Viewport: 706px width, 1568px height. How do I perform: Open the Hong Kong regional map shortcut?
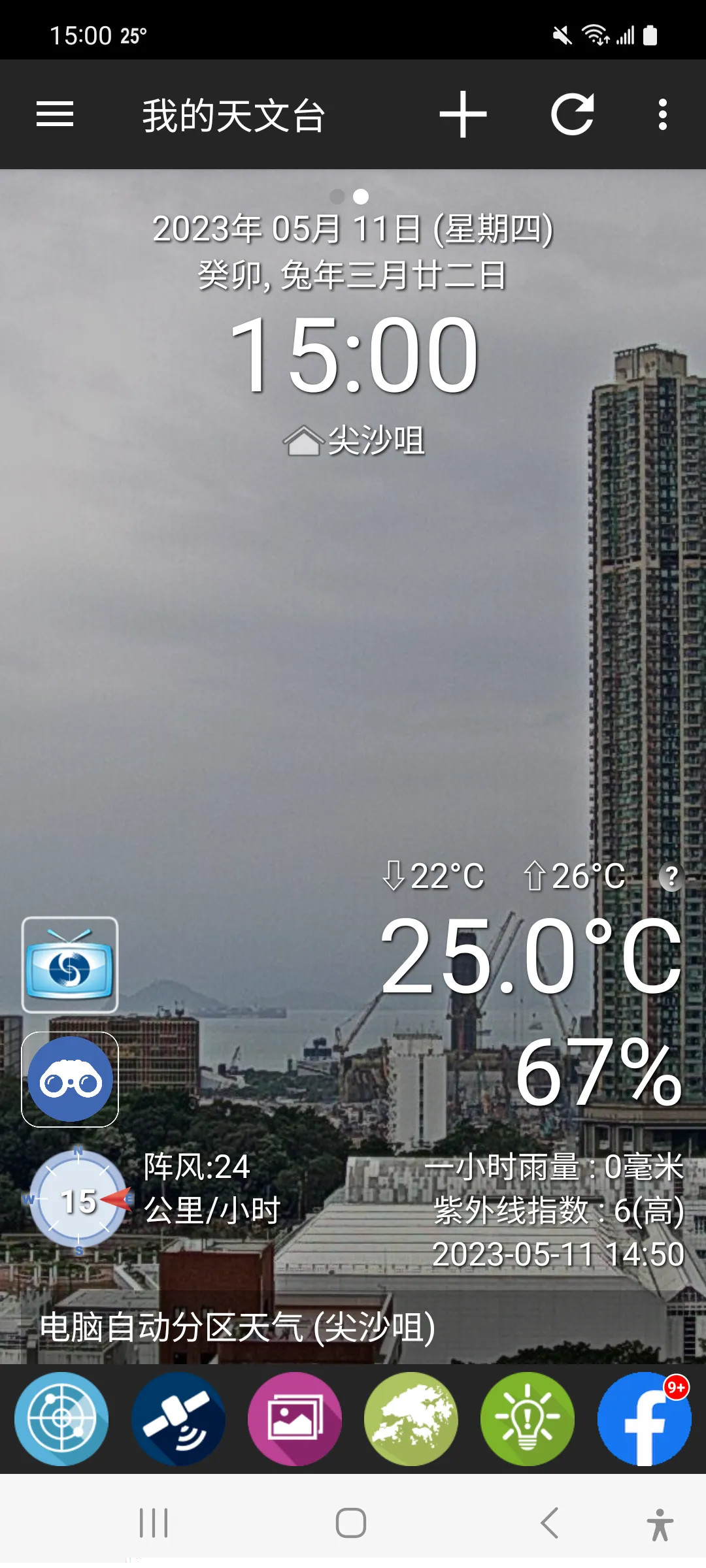pyautogui.click(x=411, y=1419)
